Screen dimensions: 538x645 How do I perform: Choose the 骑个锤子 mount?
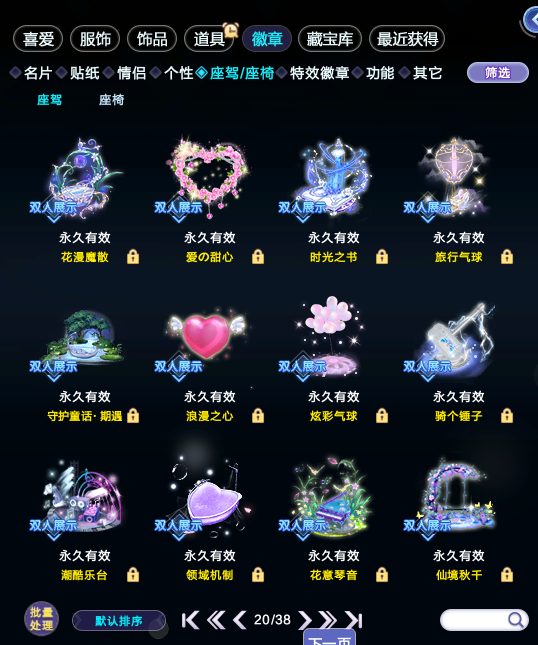(459, 360)
